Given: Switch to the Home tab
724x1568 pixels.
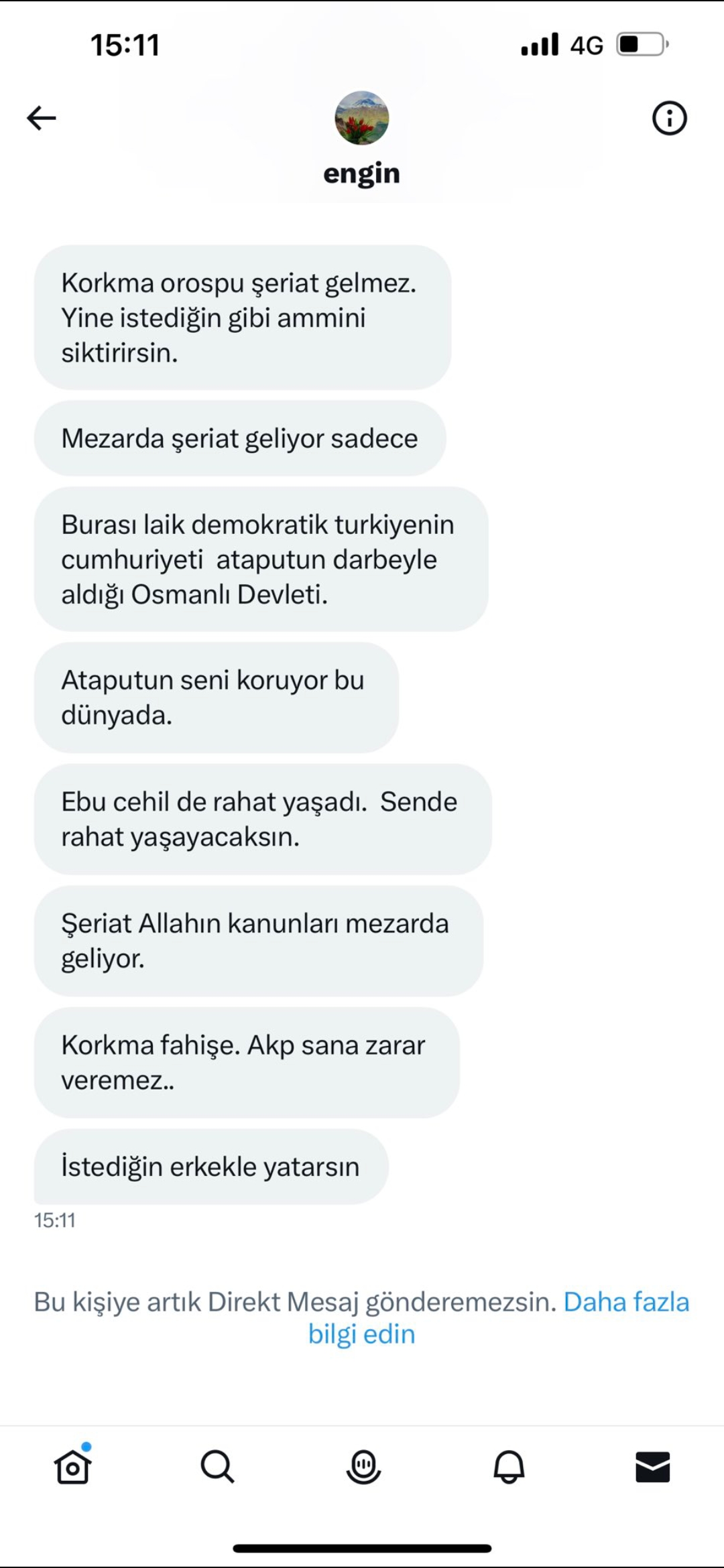Looking at the screenshot, I should pyautogui.click(x=72, y=1467).
